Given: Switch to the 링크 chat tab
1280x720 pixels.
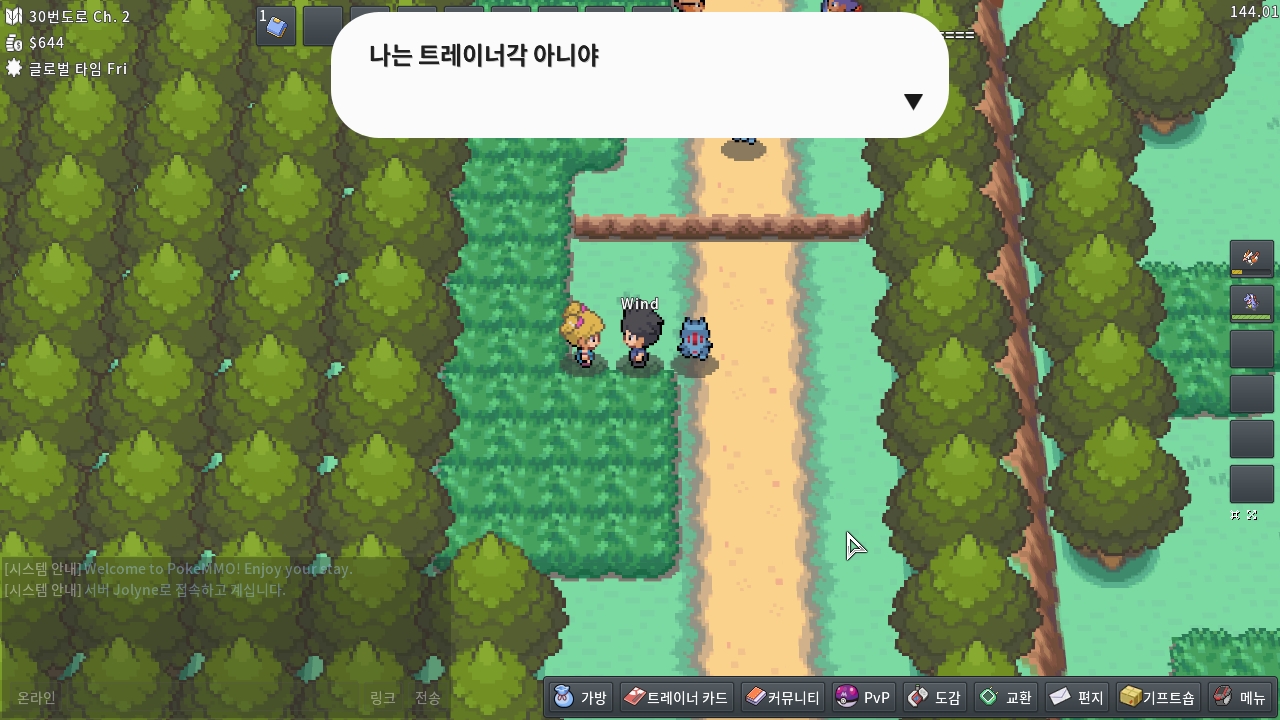Looking at the screenshot, I should tap(383, 698).
